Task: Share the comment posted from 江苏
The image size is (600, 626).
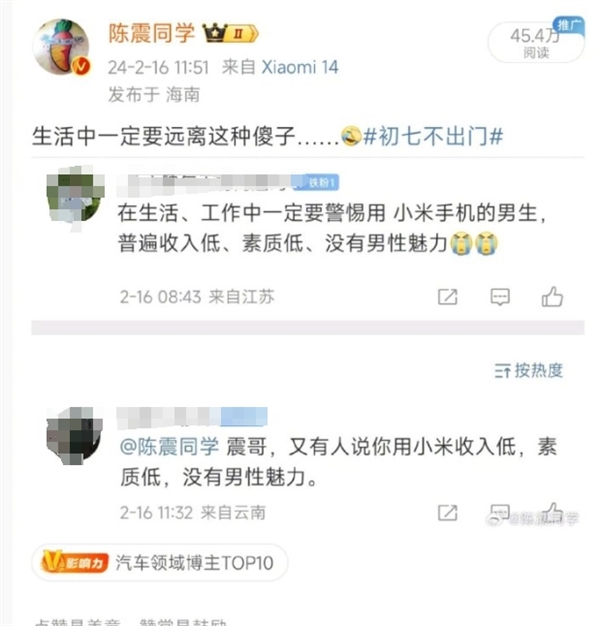Action: tap(448, 297)
